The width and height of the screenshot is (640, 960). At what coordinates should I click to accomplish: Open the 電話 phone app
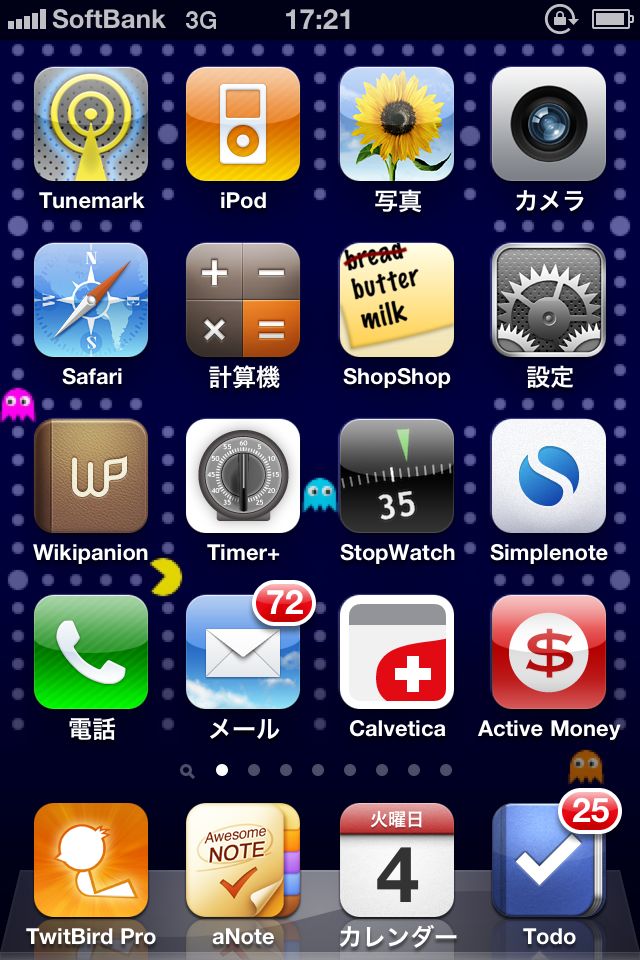(91, 652)
